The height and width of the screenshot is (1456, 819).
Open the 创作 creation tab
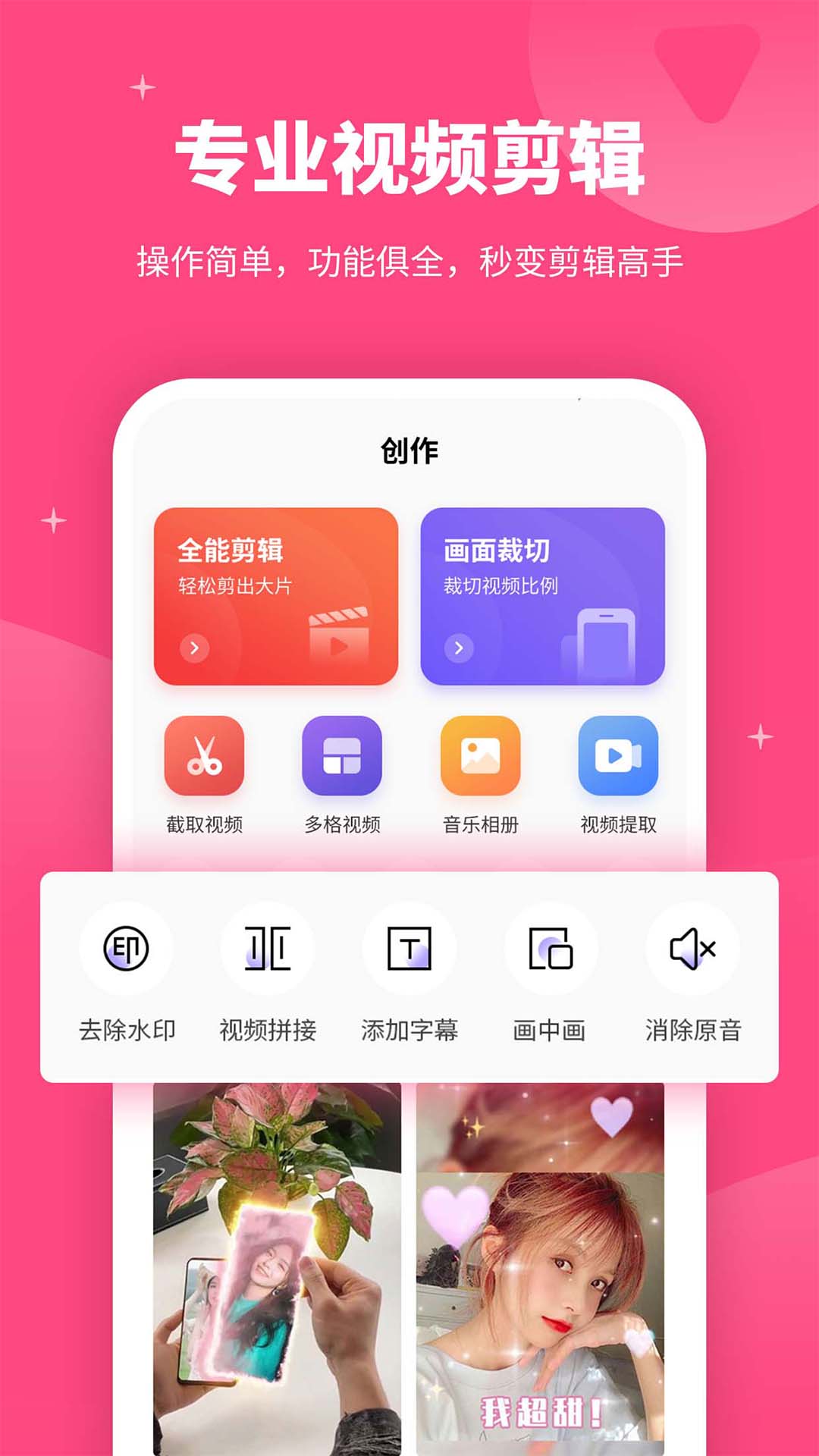coord(409,449)
